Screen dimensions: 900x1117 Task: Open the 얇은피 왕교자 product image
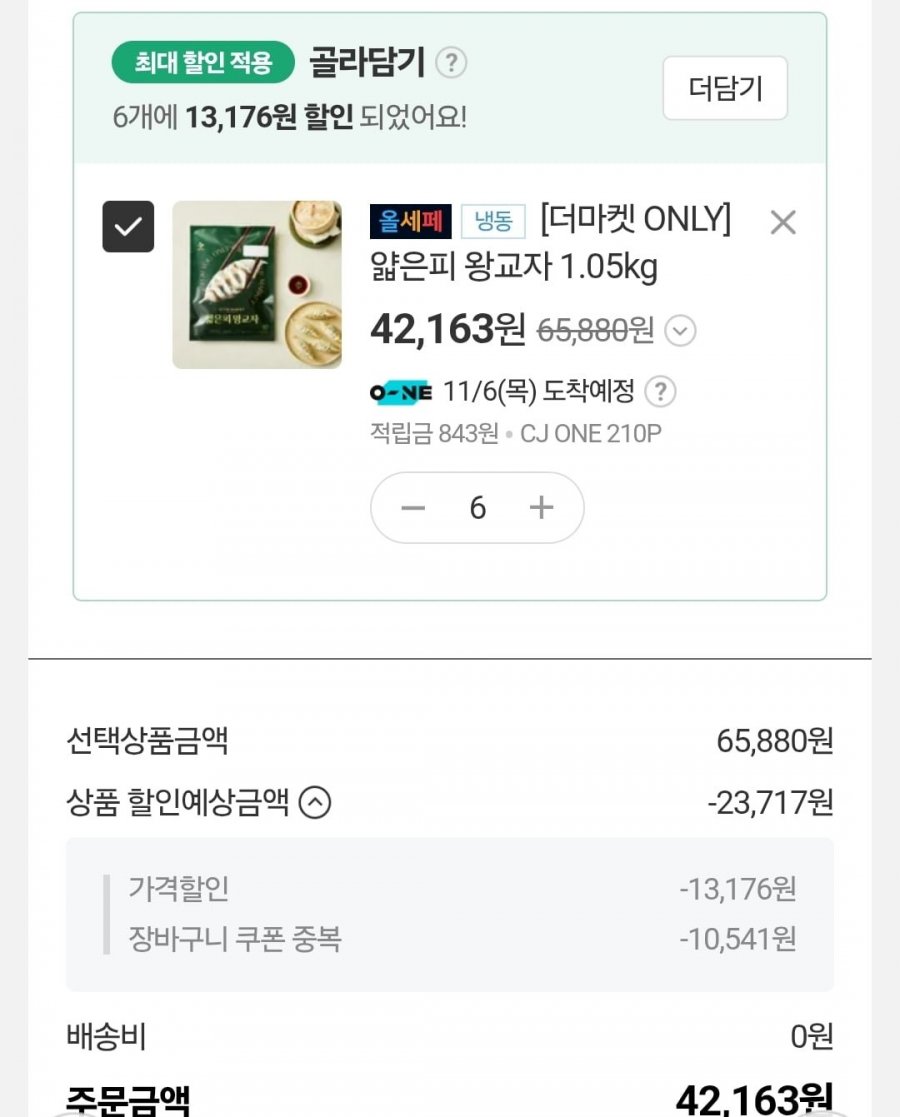coord(257,285)
